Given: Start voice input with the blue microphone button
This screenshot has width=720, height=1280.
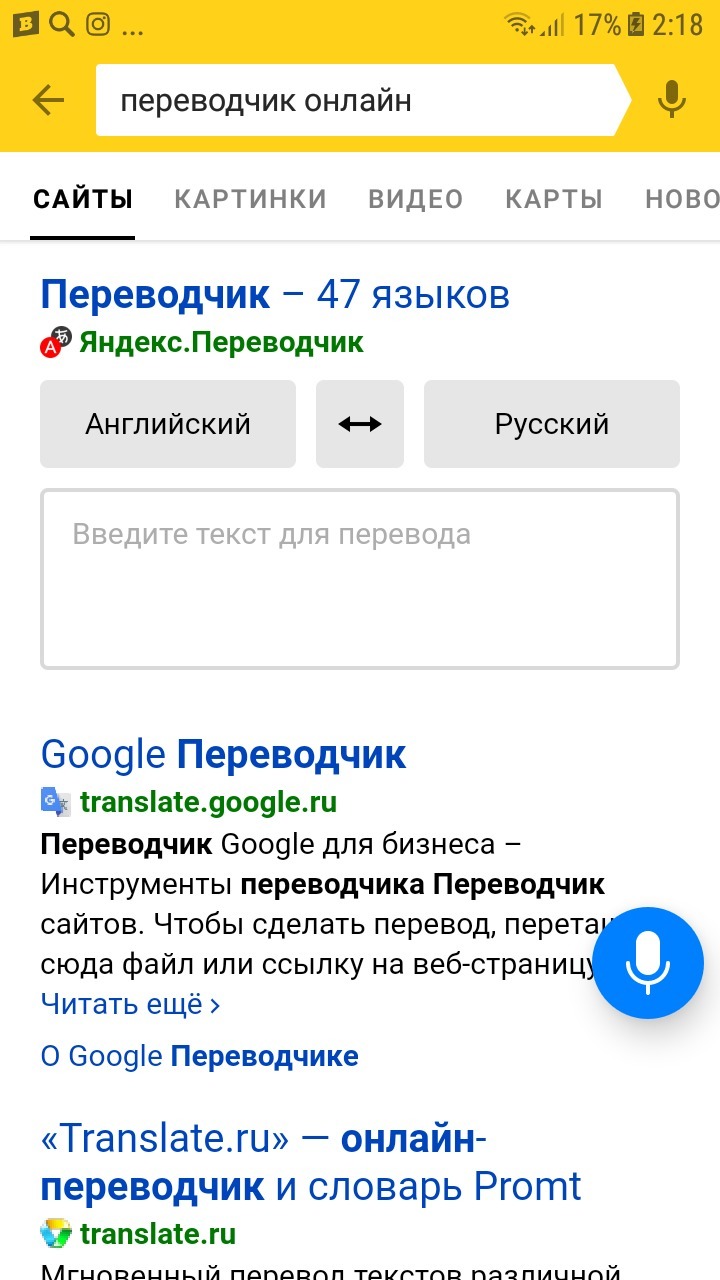Looking at the screenshot, I should click(648, 963).
